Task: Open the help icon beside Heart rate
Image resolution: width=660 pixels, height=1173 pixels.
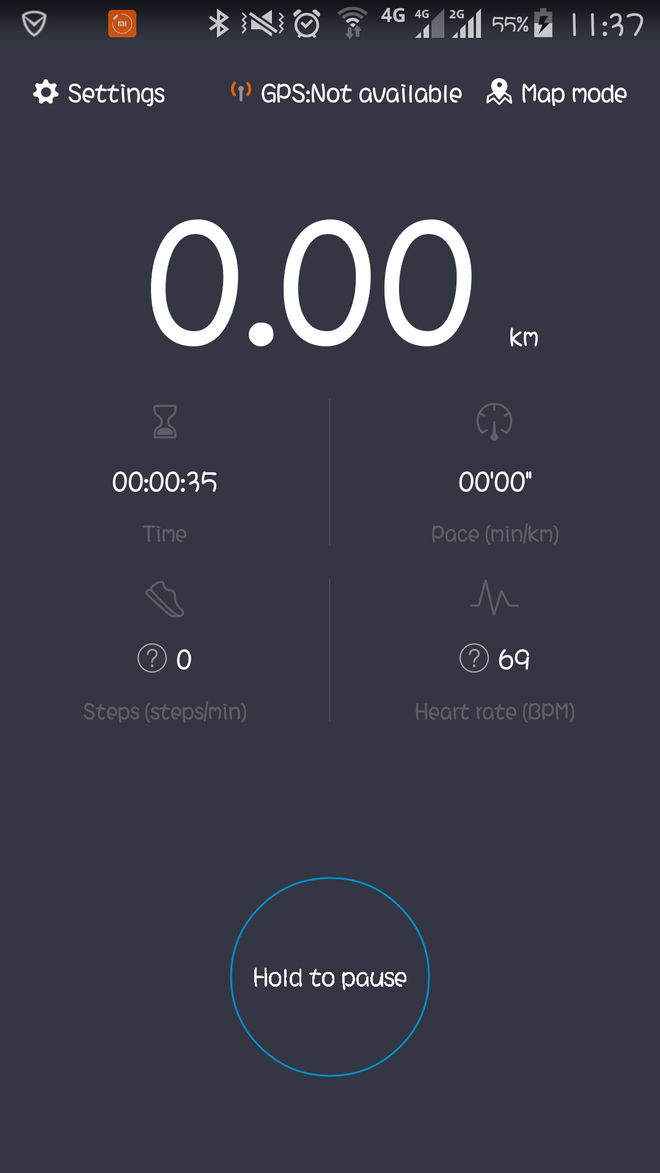Action: pos(473,659)
